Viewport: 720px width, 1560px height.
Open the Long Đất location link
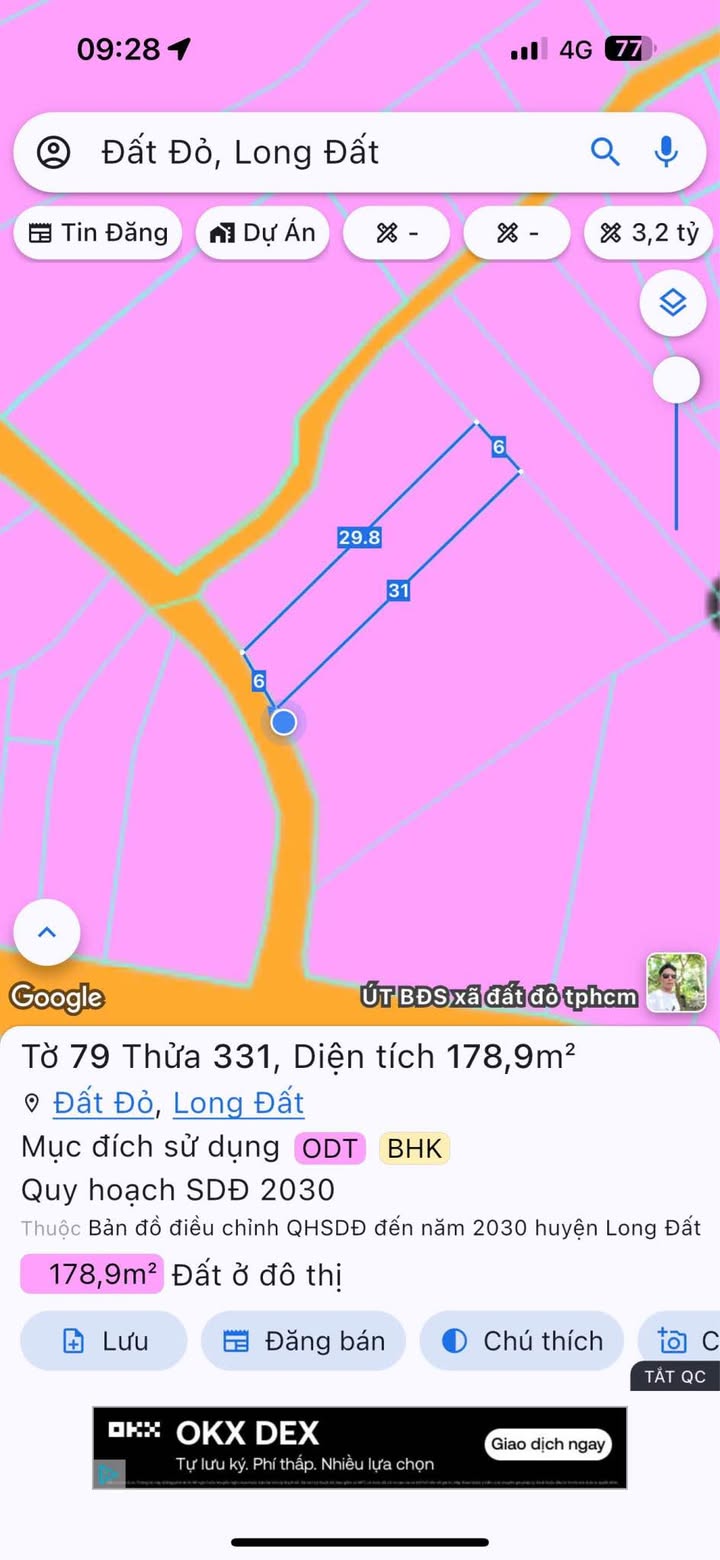click(x=238, y=1103)
